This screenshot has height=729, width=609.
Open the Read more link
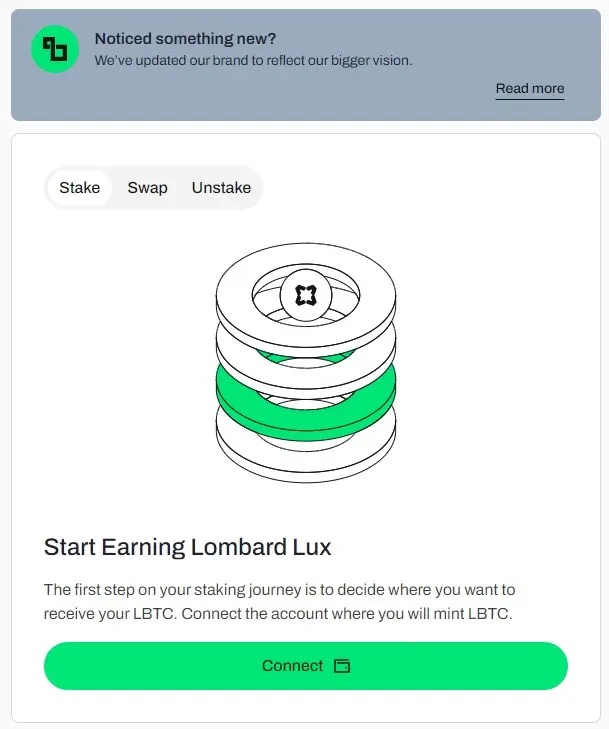tap(530, 89)
